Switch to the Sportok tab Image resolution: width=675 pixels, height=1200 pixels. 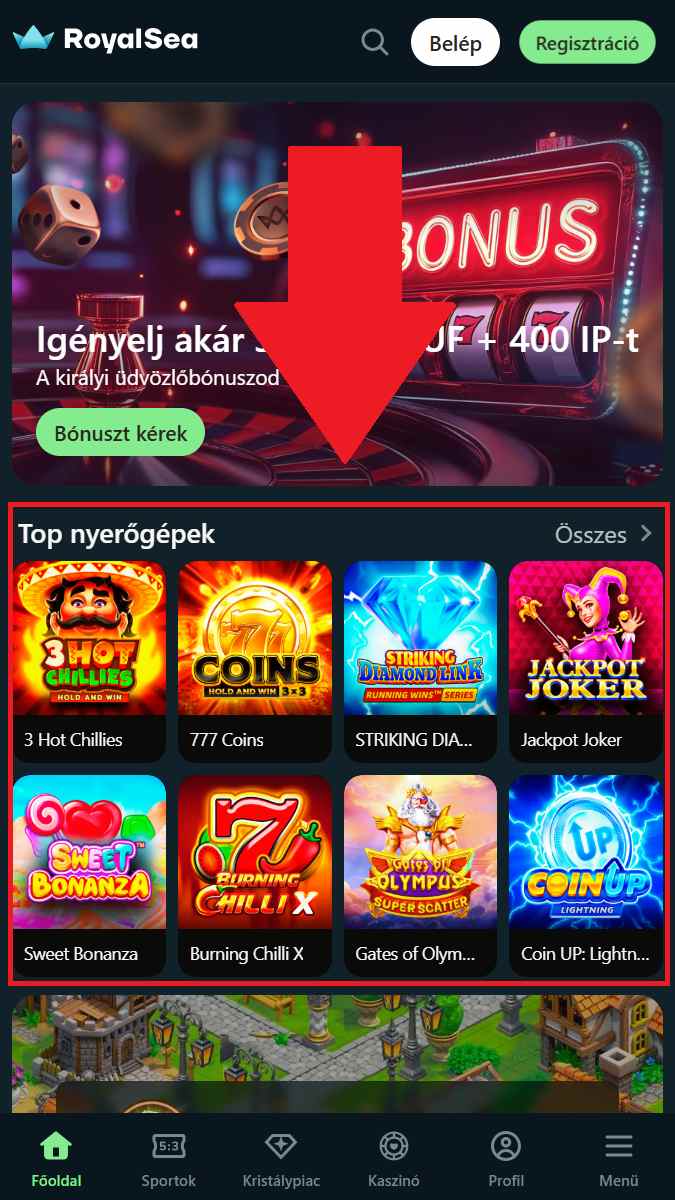pos(169,1159)
